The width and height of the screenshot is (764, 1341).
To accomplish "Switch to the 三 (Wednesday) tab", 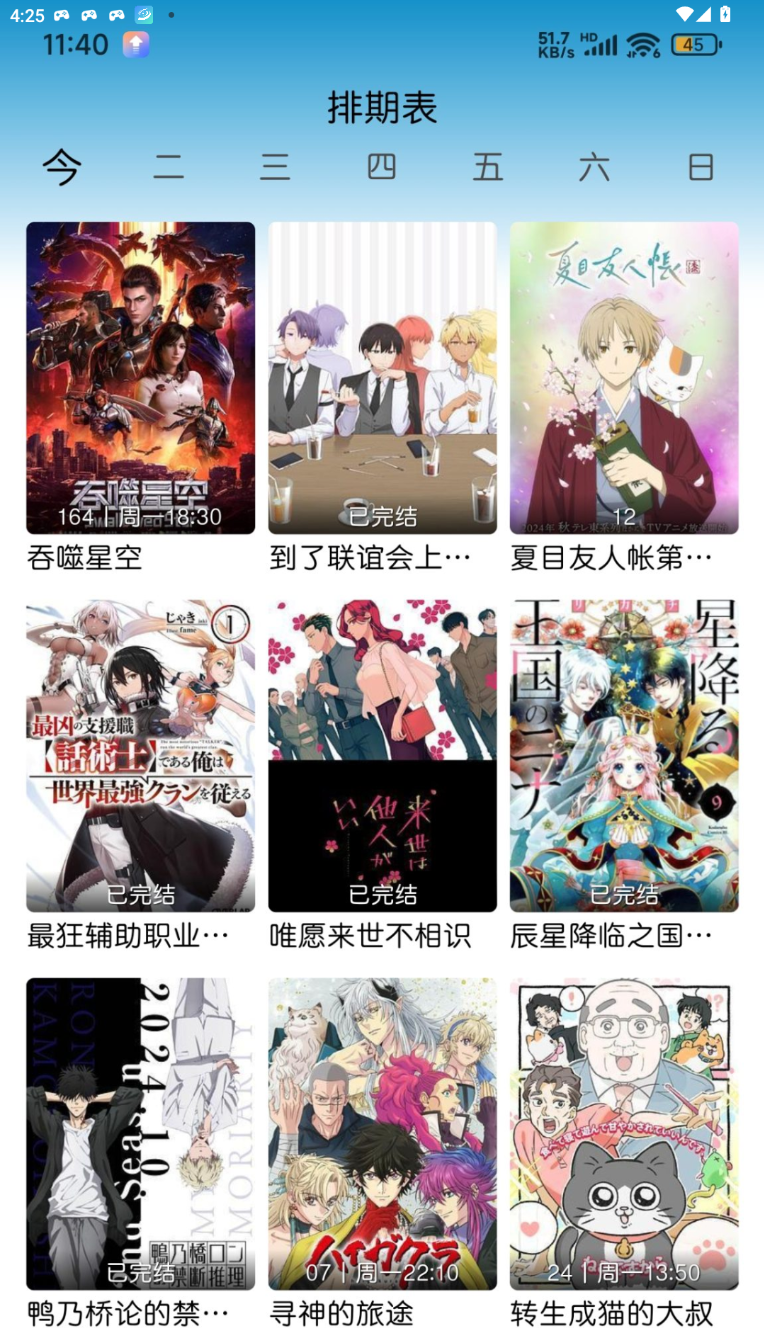I will tap(275, 167).
